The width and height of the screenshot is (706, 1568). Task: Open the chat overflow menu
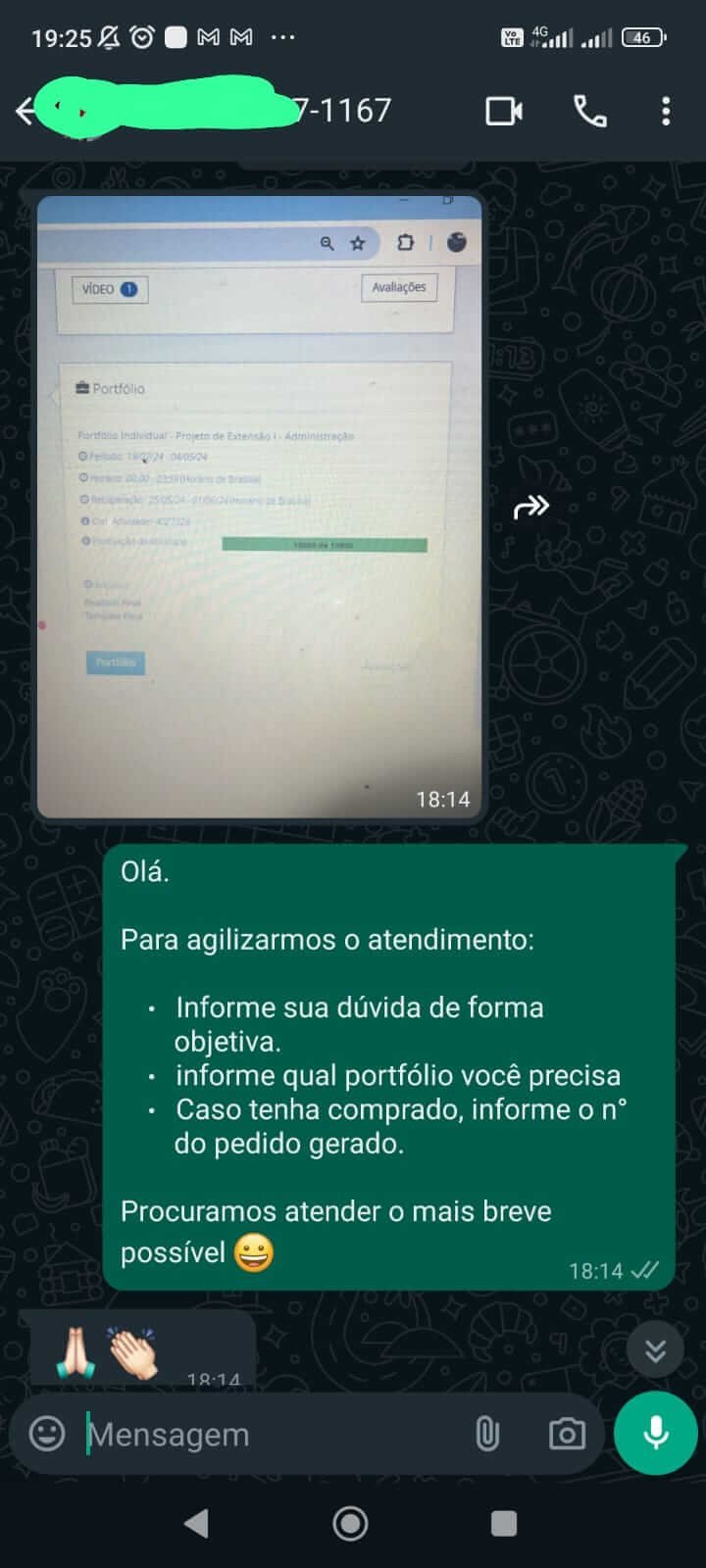coord(666,111)
